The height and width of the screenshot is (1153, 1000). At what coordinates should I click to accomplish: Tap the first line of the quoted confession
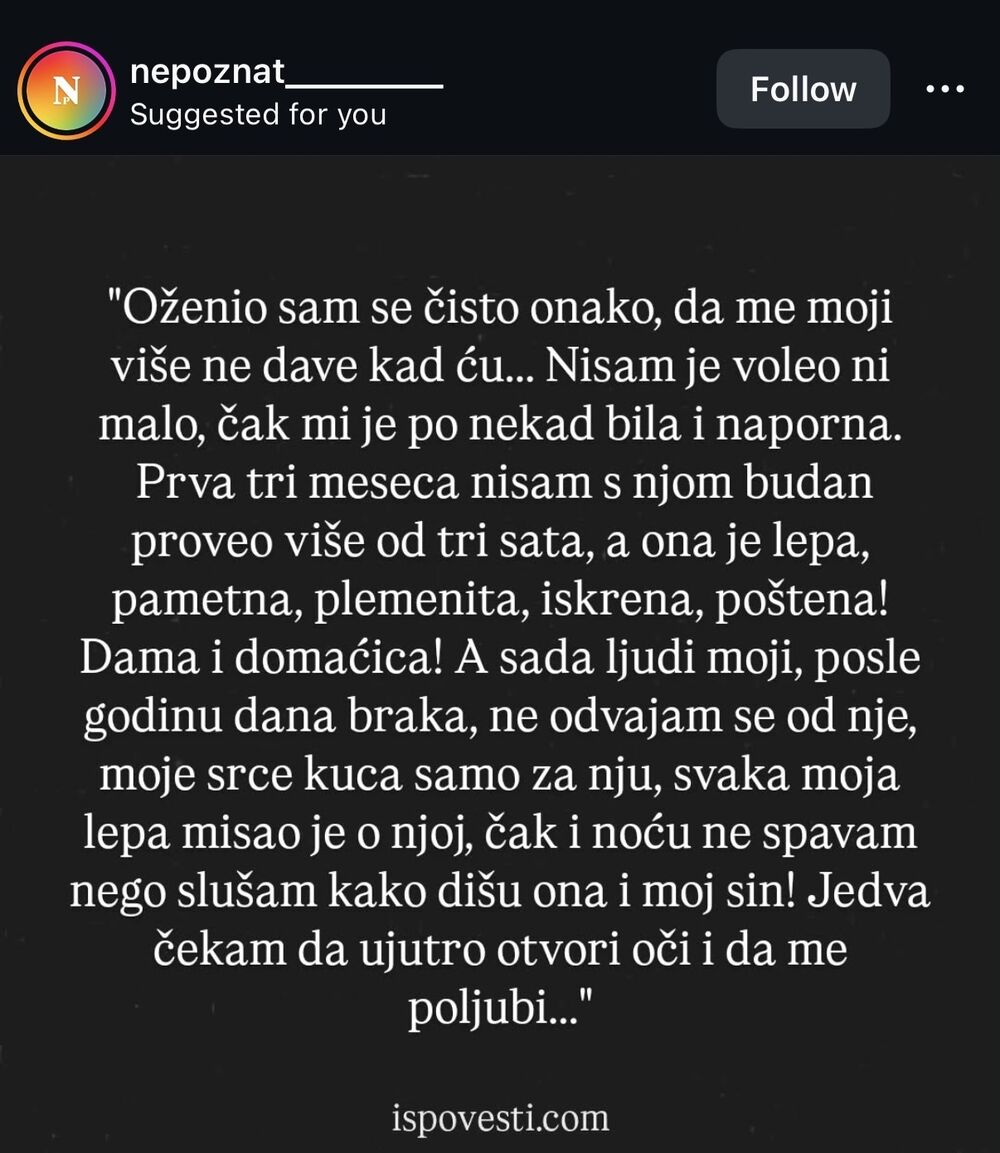[x=500, y=309]
